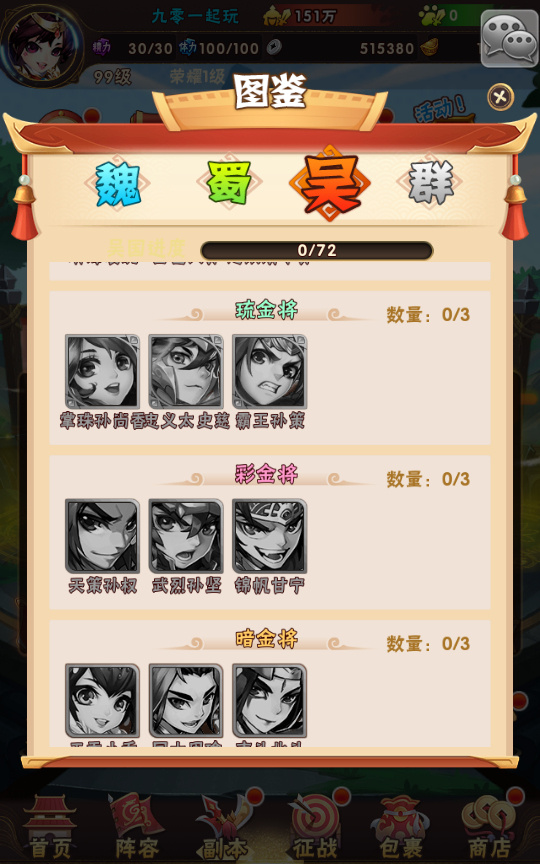Open hero 天策孙权 portrait
This screenshot has height=864, width=540.
[102, 536]
